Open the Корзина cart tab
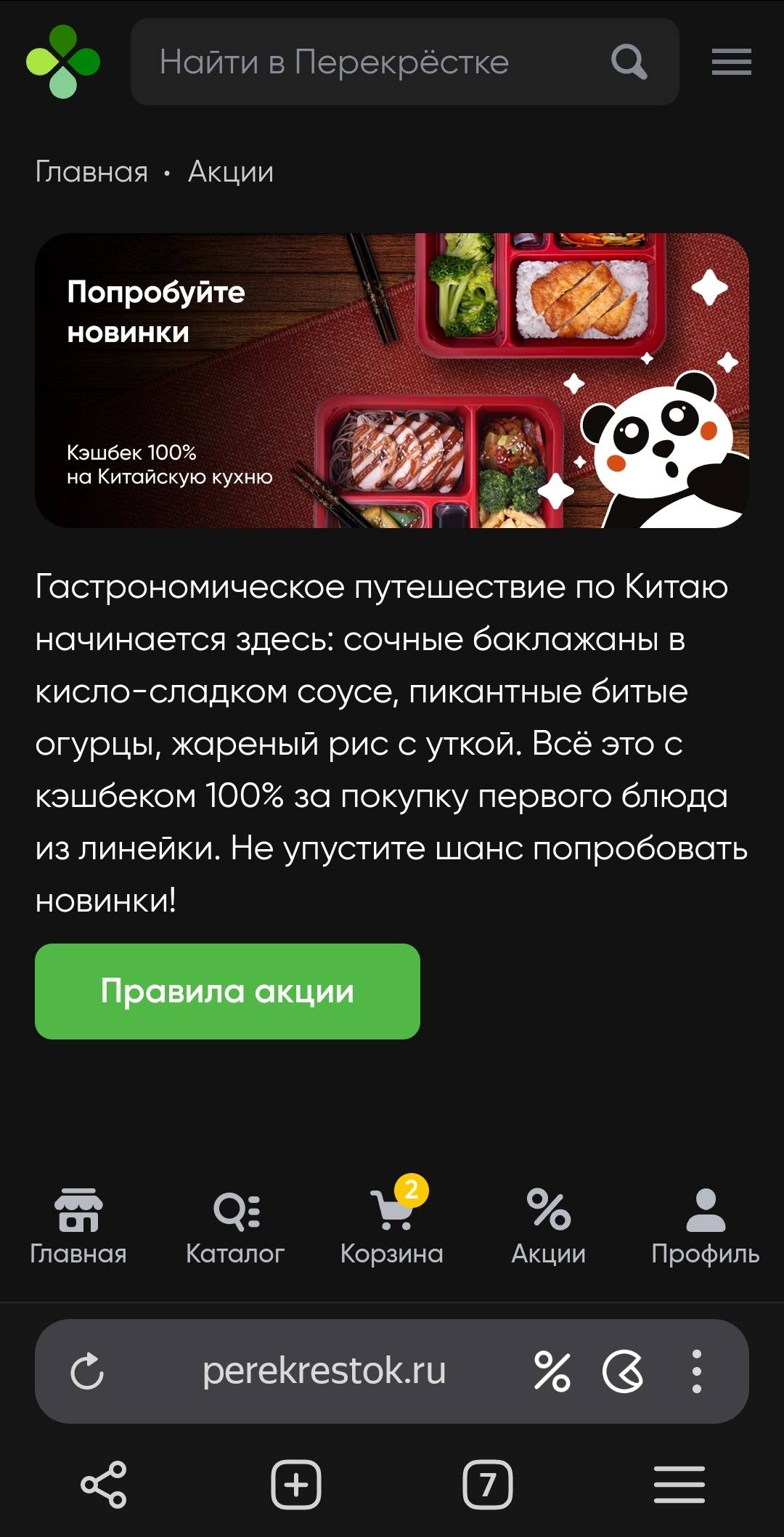 [x=392, y=1227]
